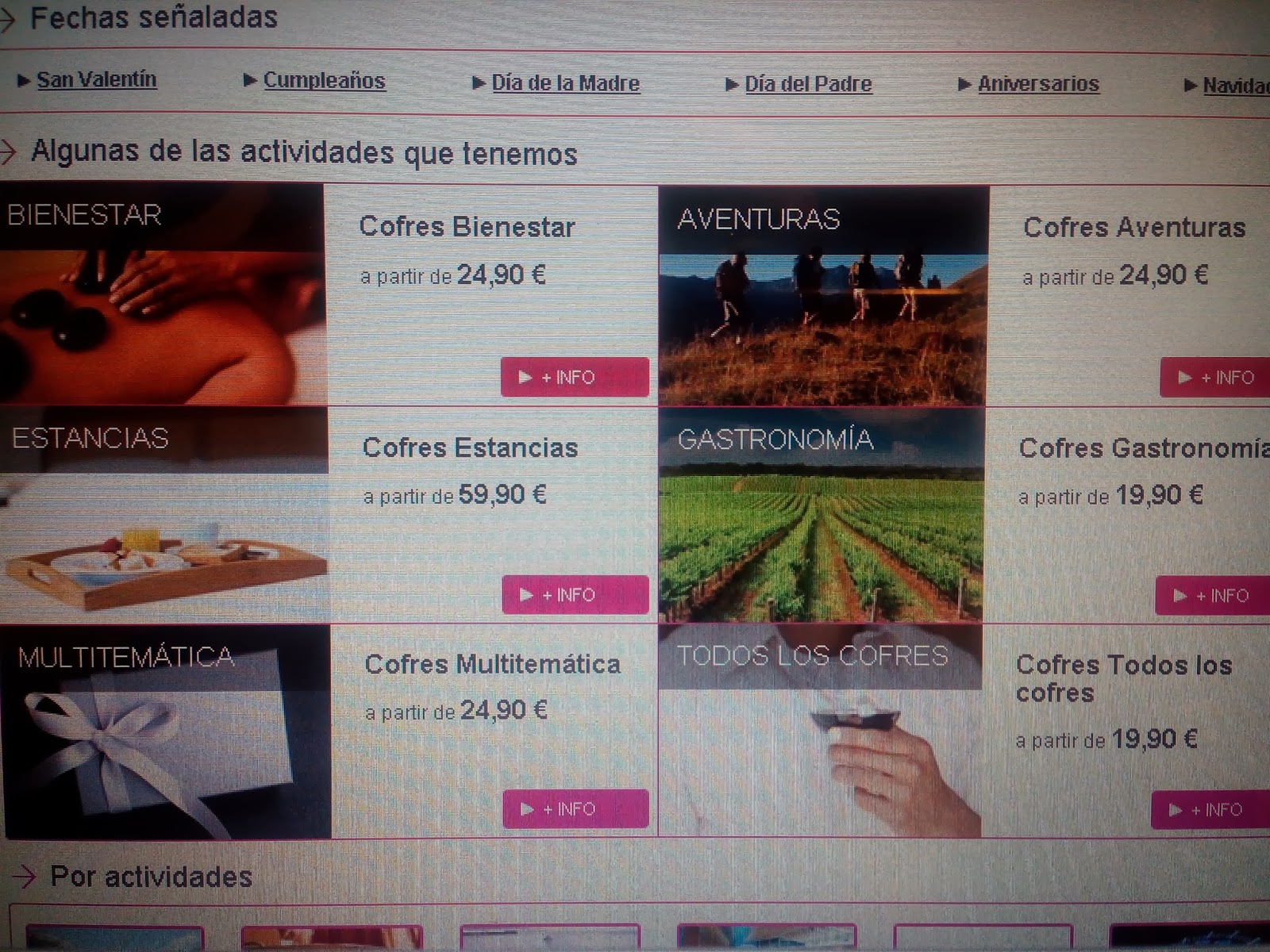Go to Día del Padre

(x=808, y=84)
